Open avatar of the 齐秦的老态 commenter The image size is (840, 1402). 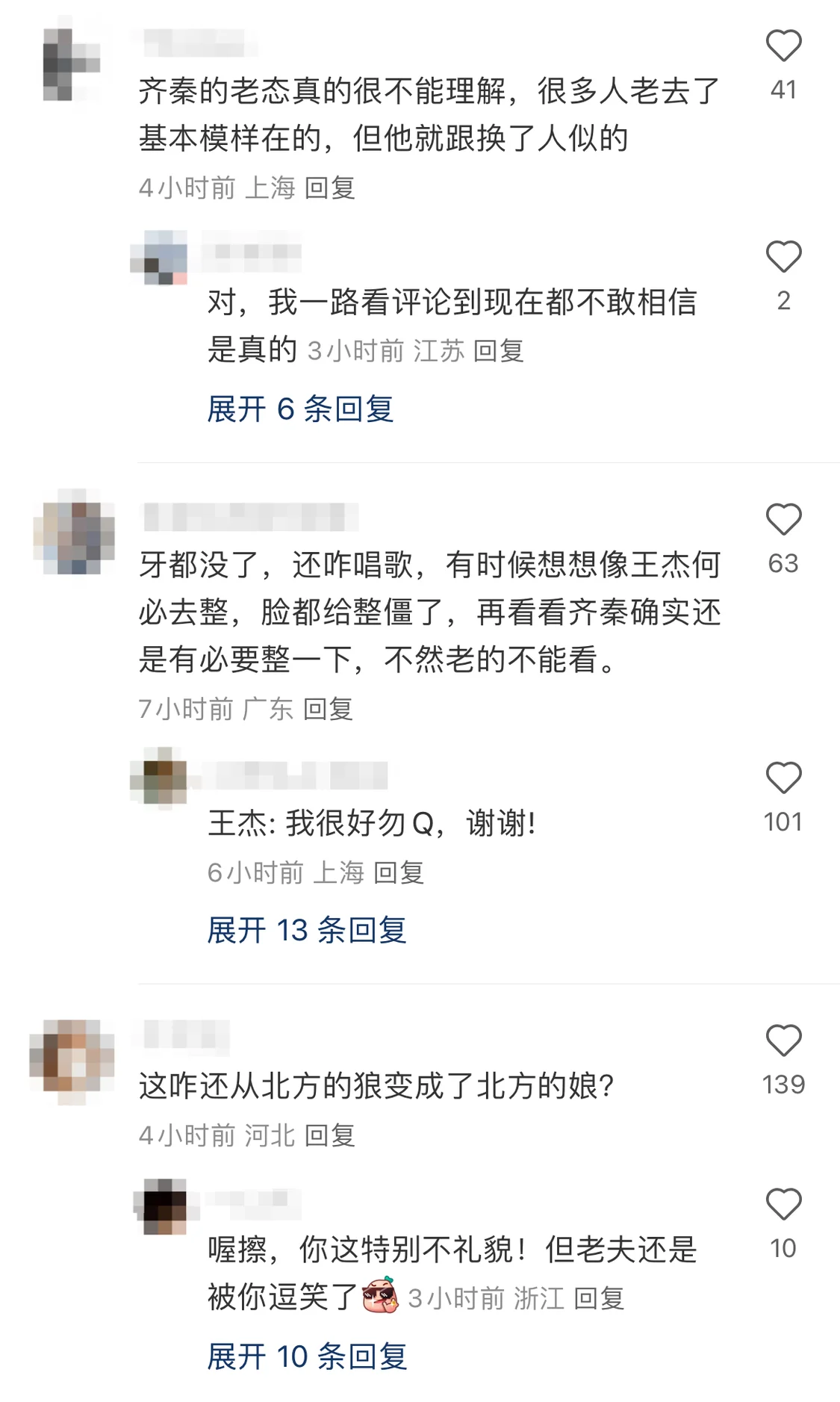[x=71, y=64]
